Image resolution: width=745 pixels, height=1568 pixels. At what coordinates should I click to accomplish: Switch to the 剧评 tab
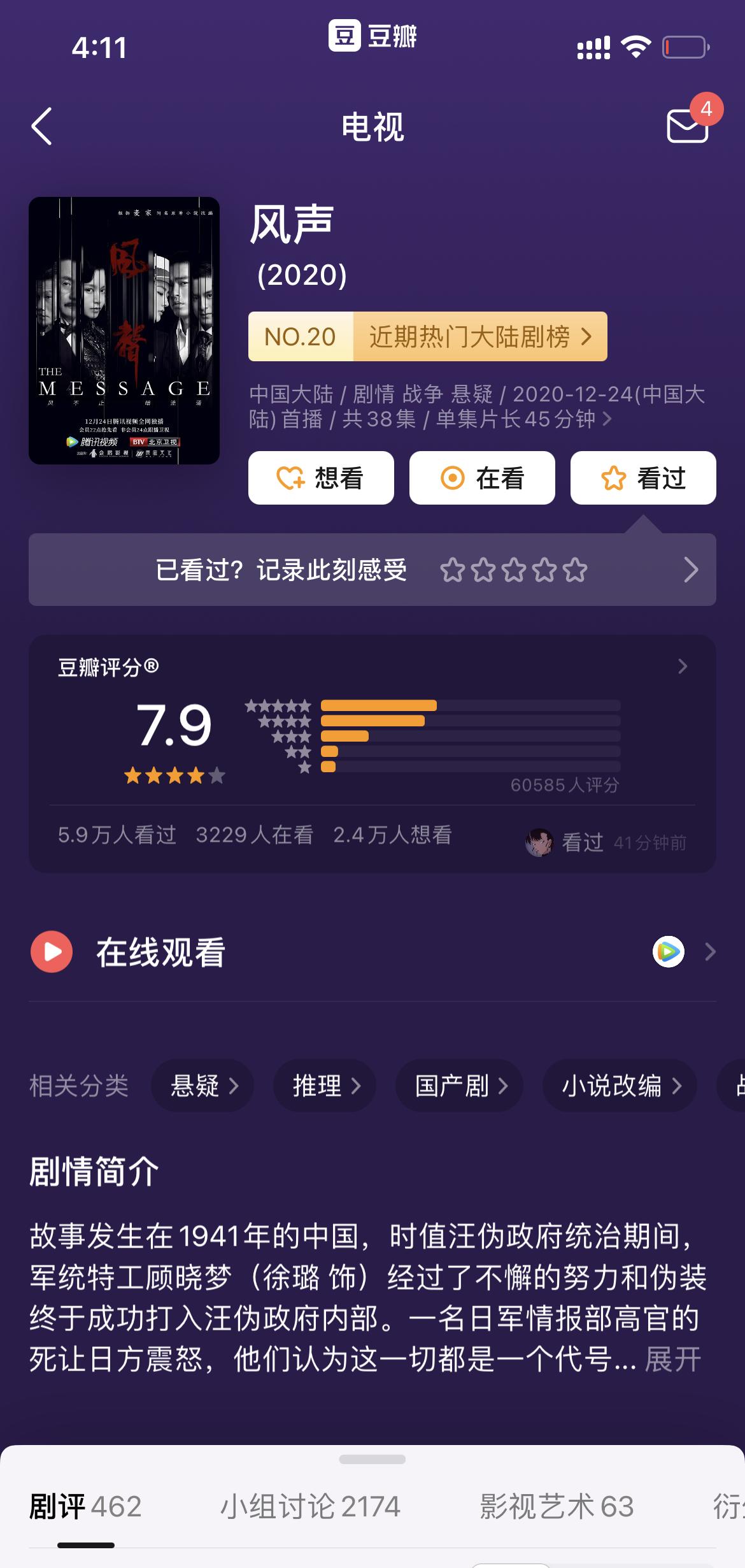pos(85,1507)
